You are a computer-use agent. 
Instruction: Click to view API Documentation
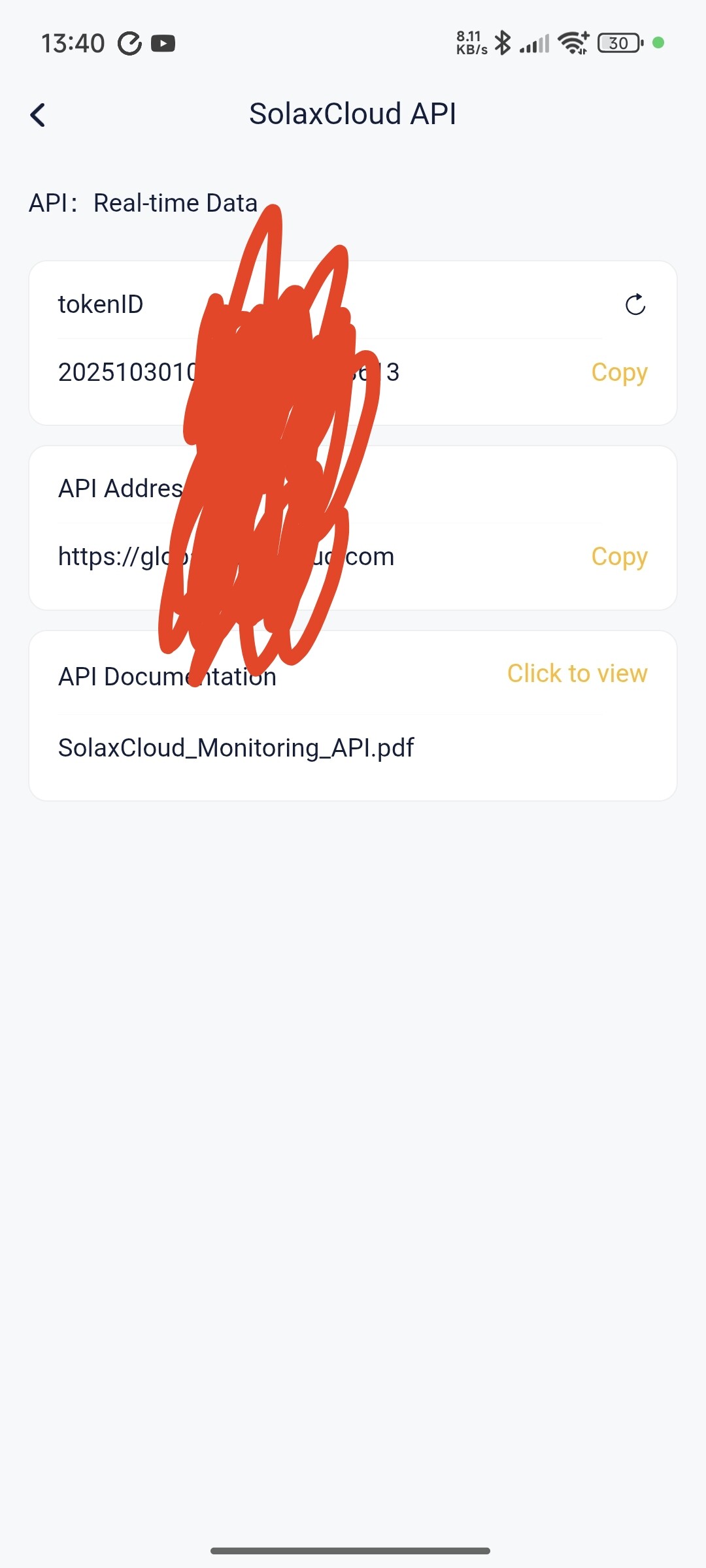577,674
